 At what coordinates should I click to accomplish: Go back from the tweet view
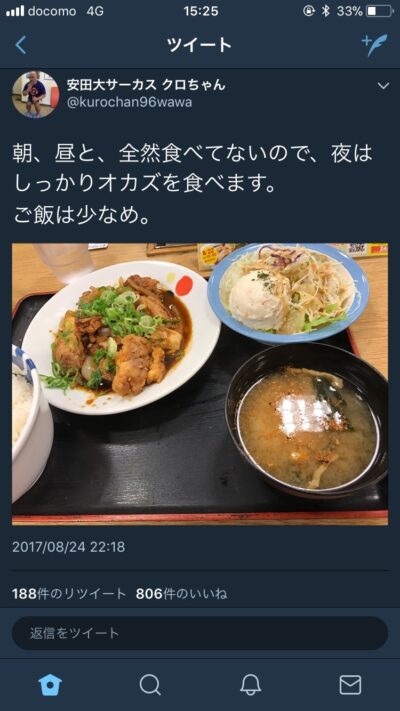pos(21,45)
